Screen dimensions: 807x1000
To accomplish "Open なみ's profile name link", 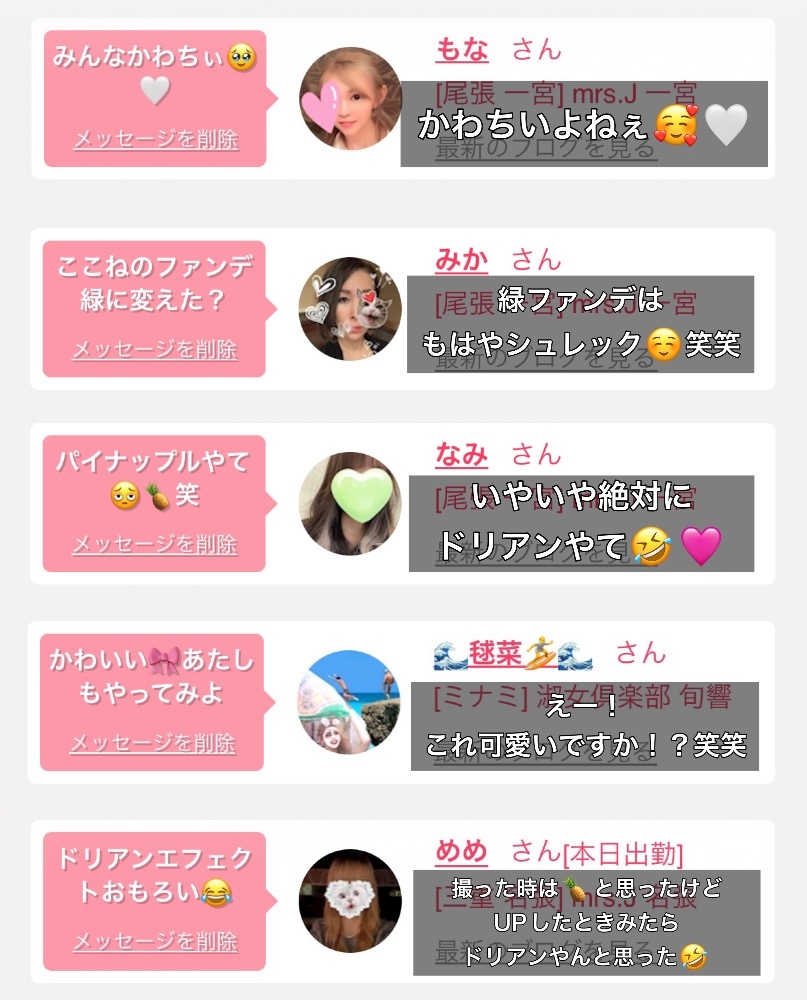I will 462,455.
